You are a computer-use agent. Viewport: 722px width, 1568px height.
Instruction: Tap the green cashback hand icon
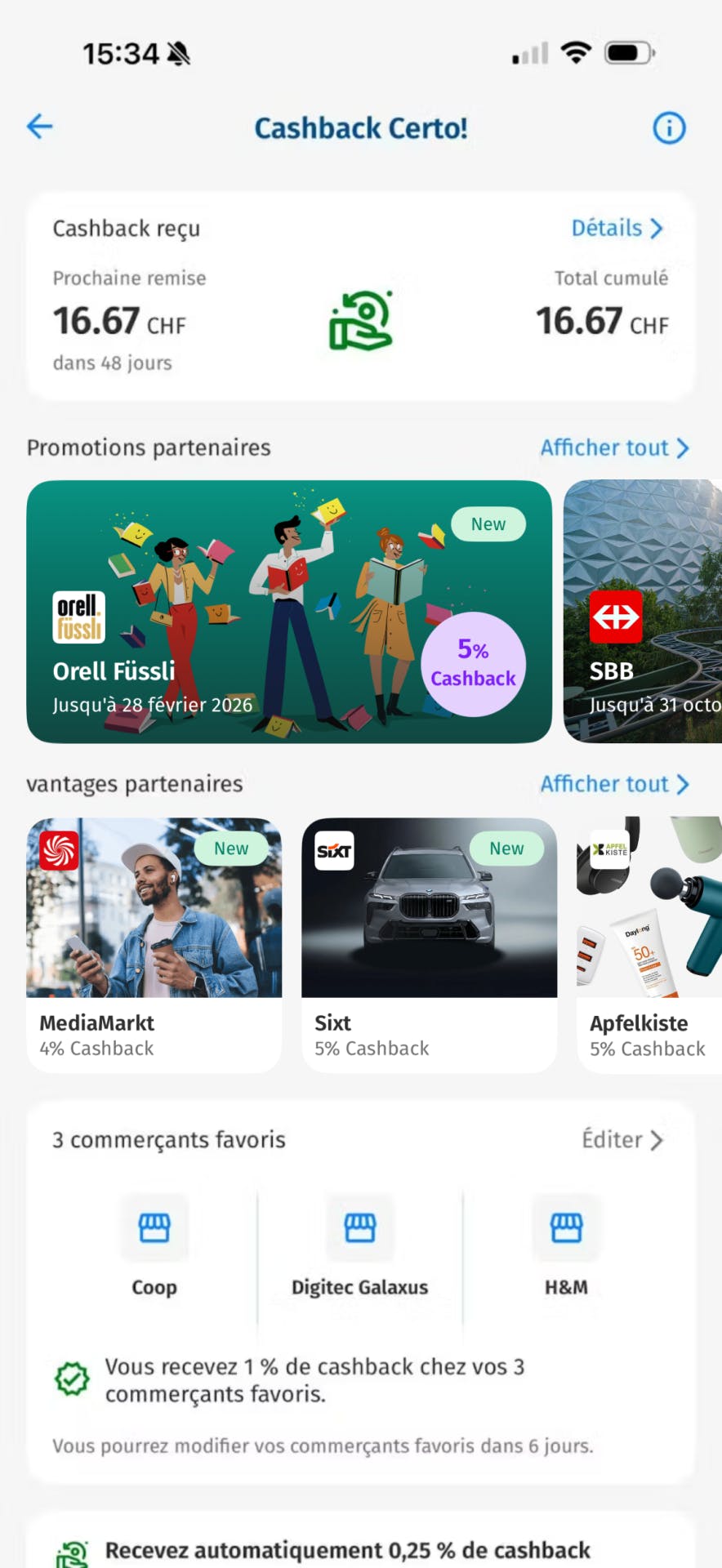tap(359, 321)
